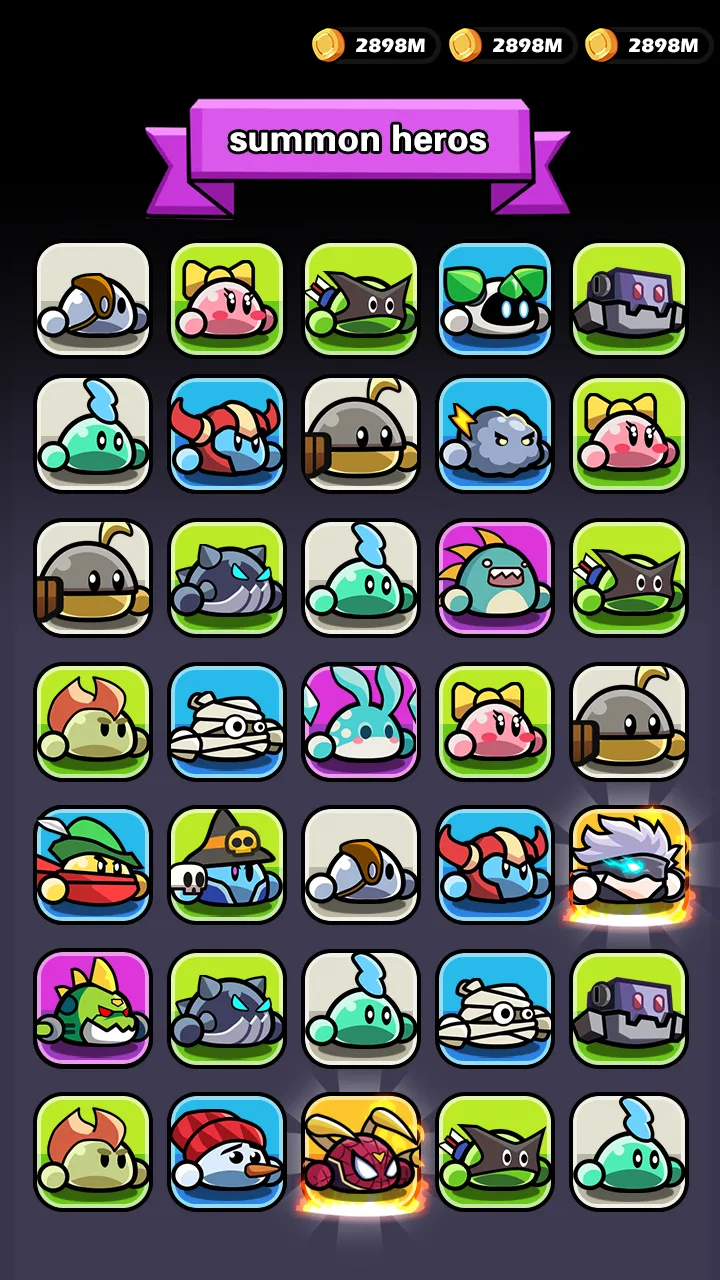
Task: Select the red horned viking slime
Action: point(227,434)
